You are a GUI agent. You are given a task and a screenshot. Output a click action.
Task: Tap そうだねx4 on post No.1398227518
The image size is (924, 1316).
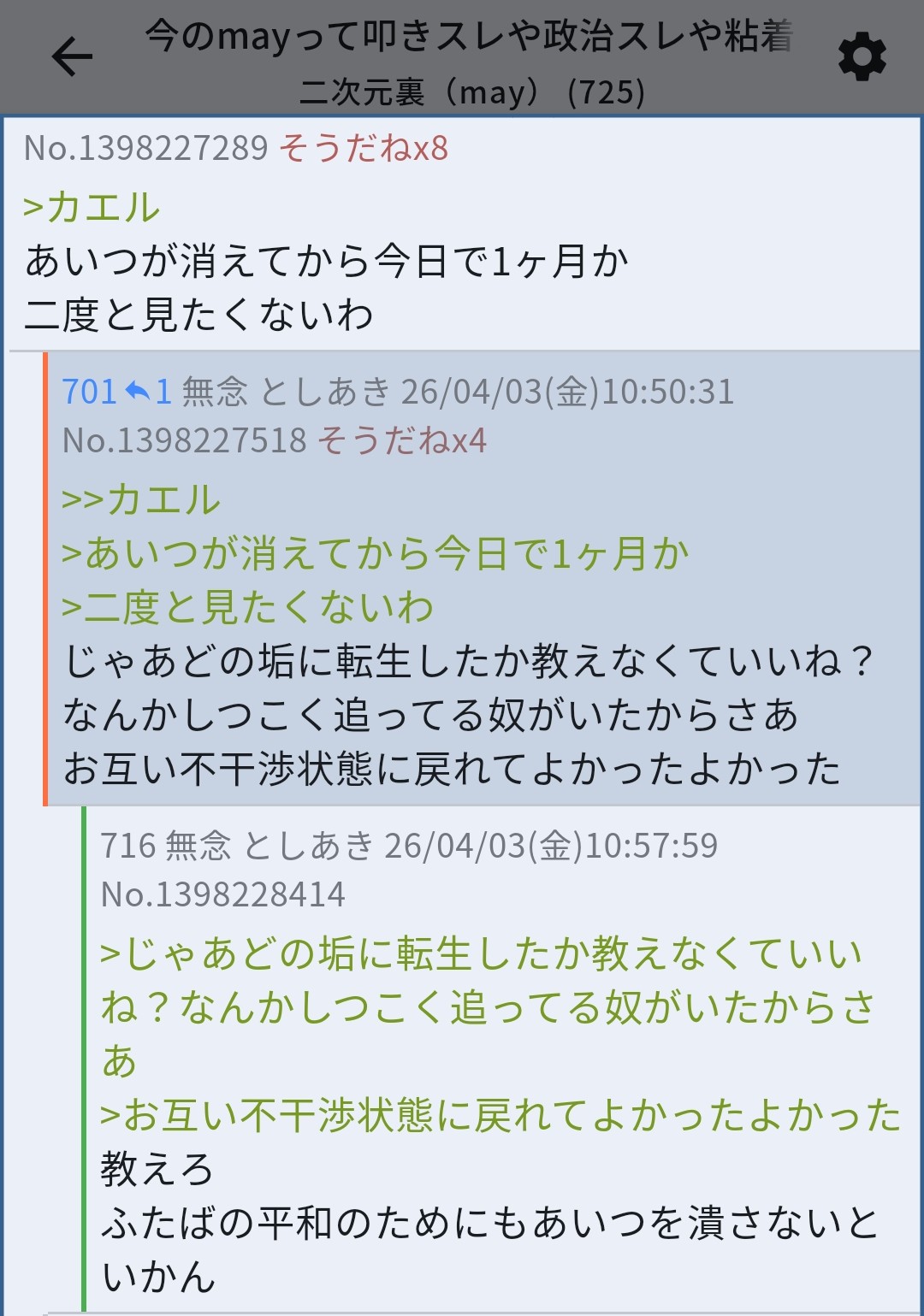point(402,440)
